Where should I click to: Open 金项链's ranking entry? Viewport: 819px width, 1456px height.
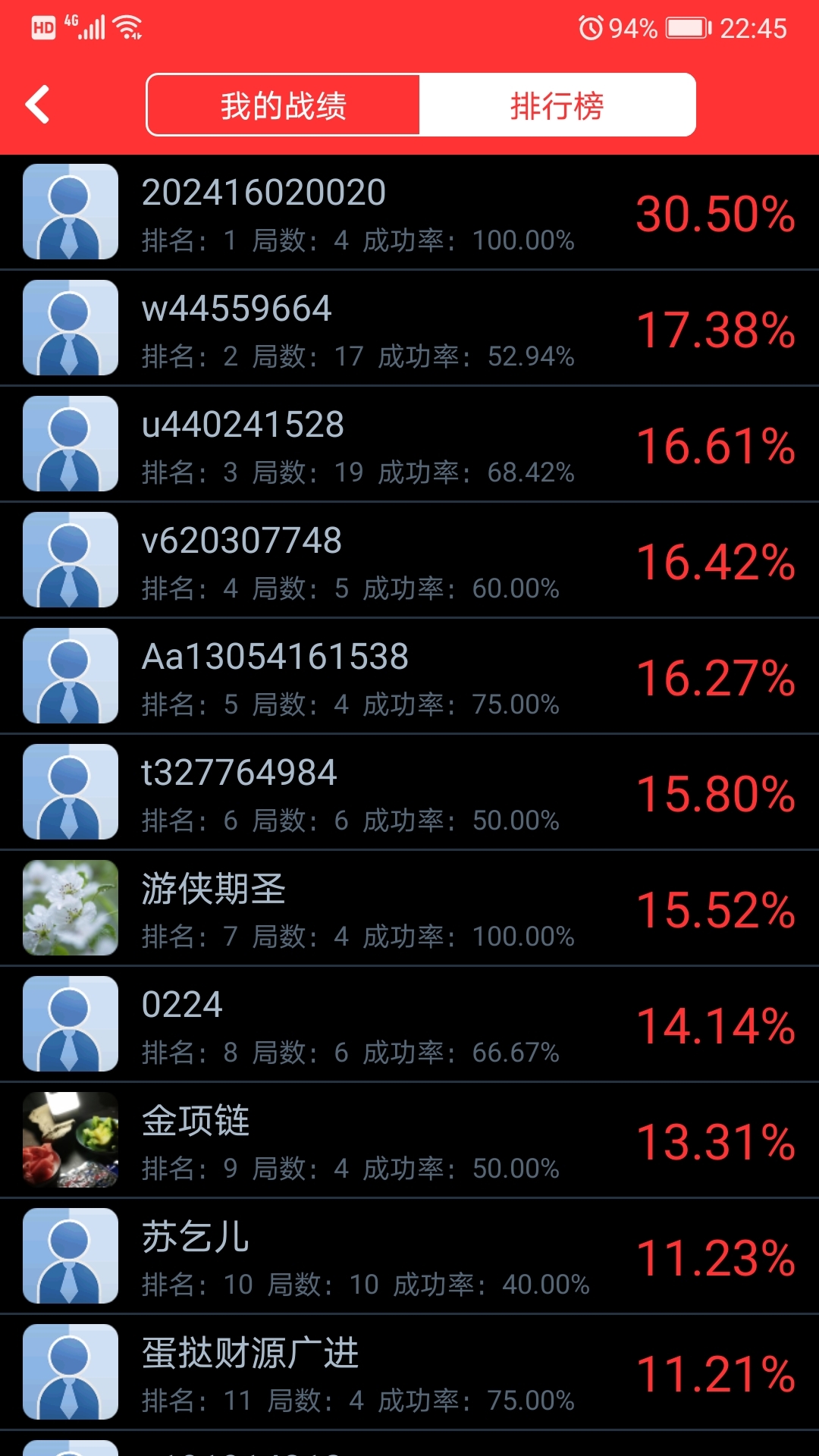pyautogui.click(x=409, y=1141)
